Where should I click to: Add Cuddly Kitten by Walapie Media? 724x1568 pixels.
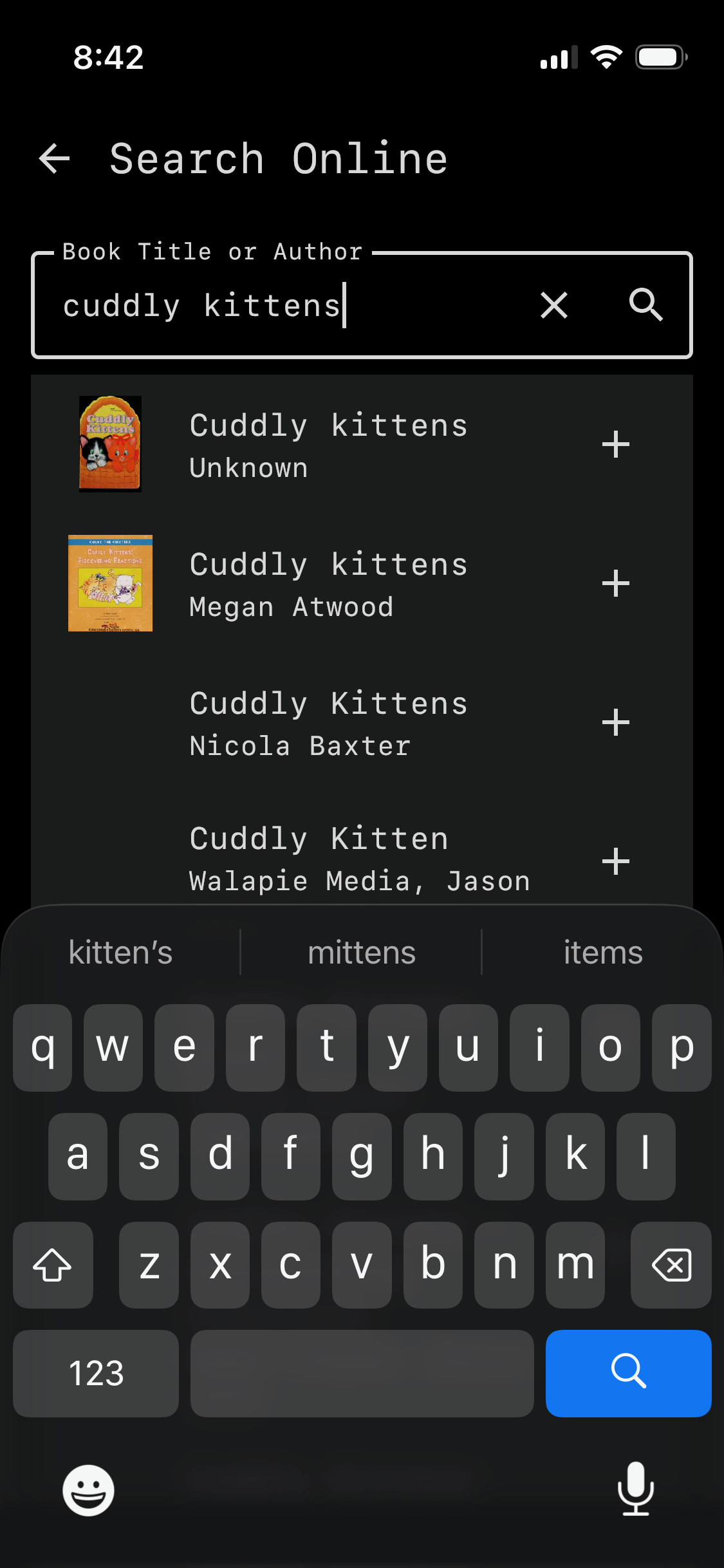click(x=616, y=861)
